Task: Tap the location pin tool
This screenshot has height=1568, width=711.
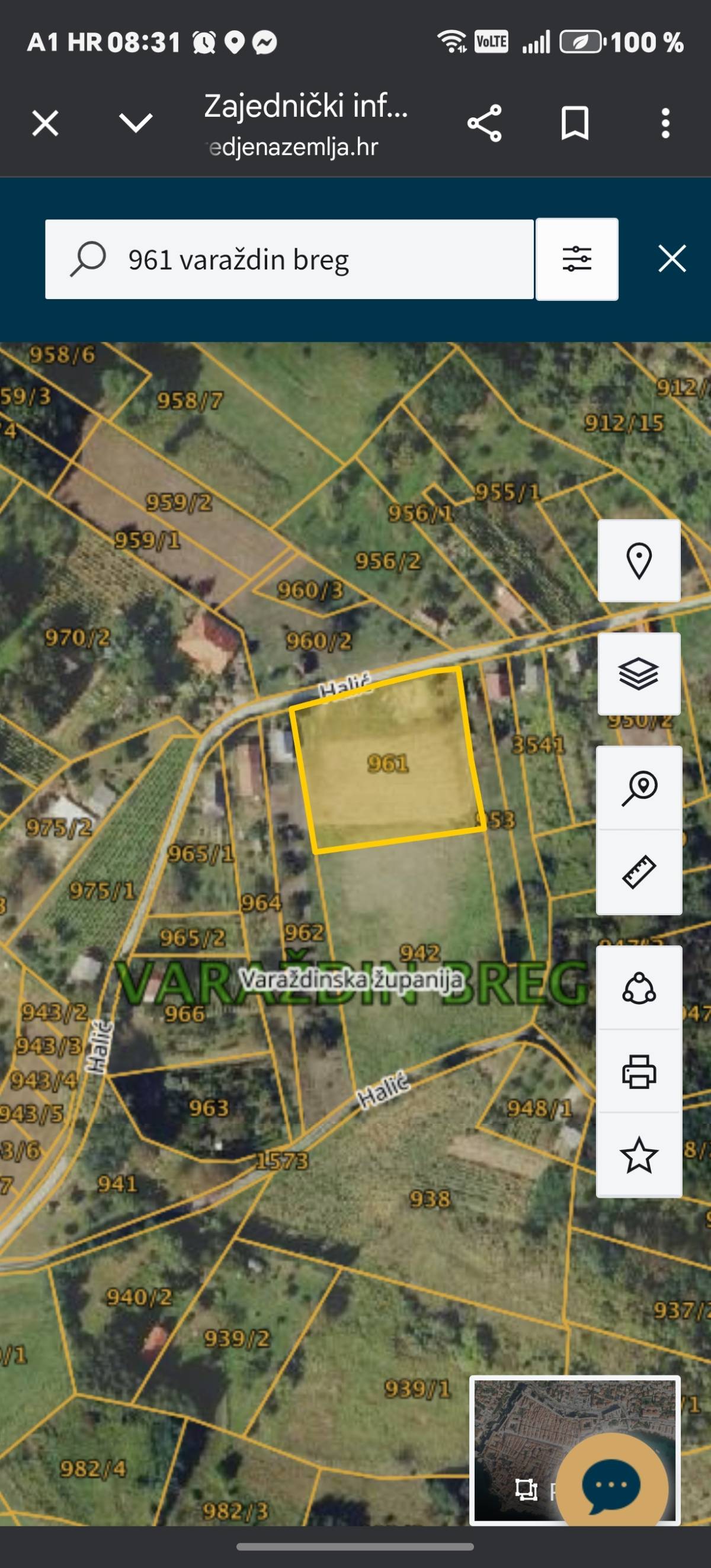Action: coord(639,560)
